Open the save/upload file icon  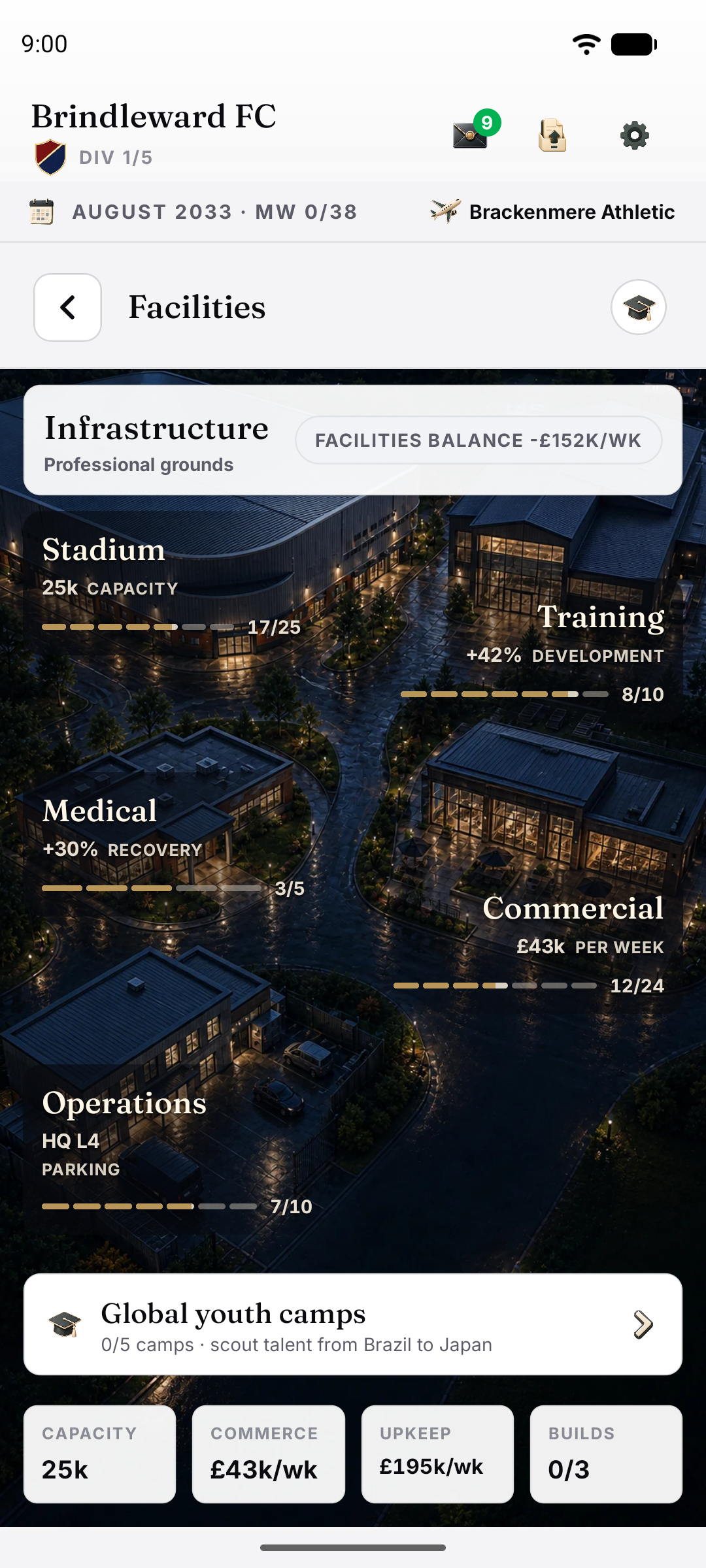pyautogui.click(x=552, y=135)
